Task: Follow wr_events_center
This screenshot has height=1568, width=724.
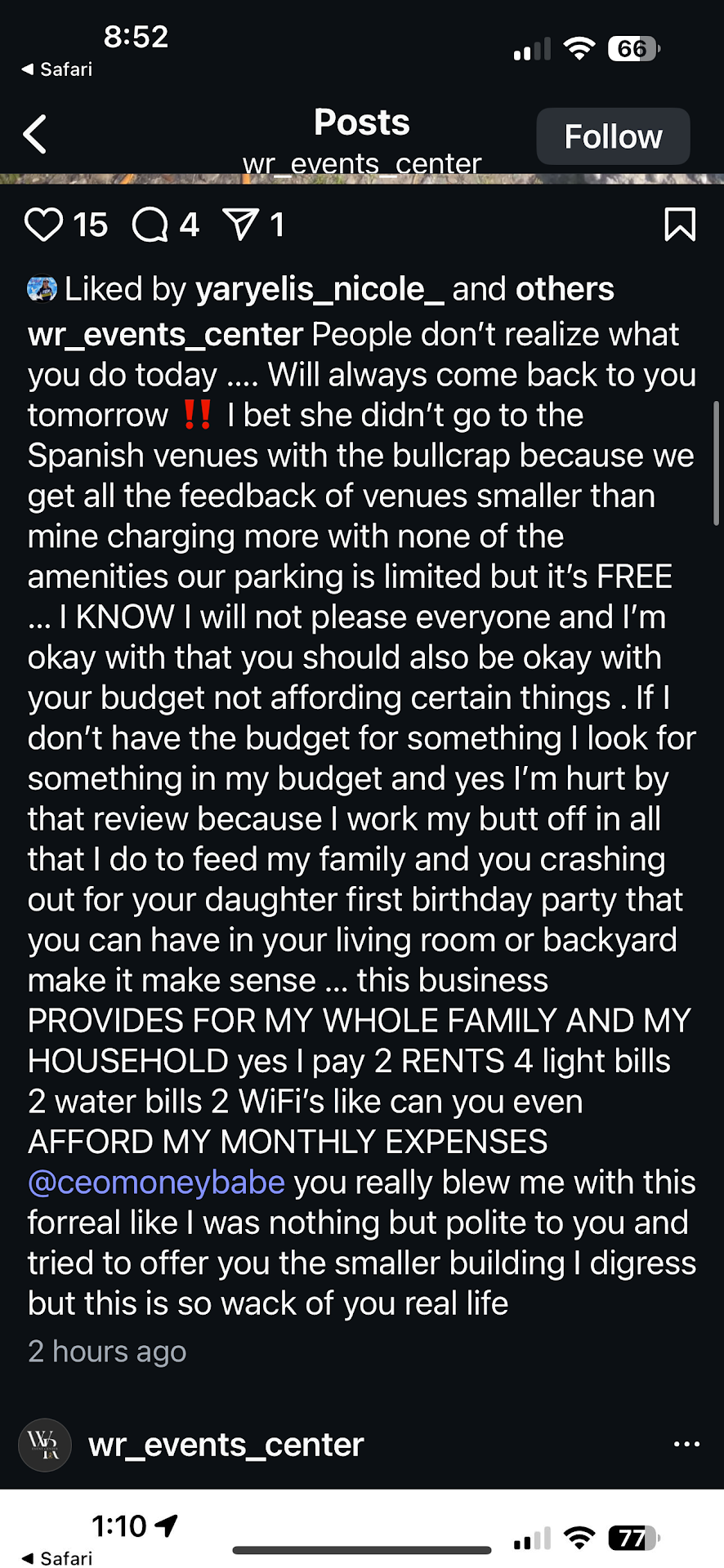Action: click(x=613, y=136)
